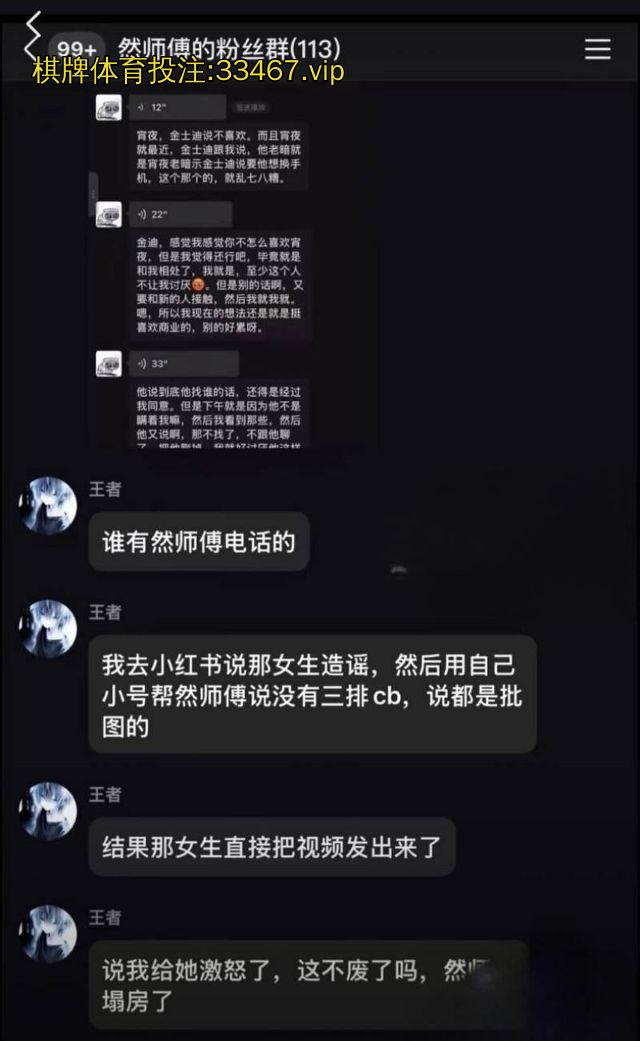Open 王者's avatar beside 谁有然师傅电话的
This screenshot has height=1041, width=640.
48,506
